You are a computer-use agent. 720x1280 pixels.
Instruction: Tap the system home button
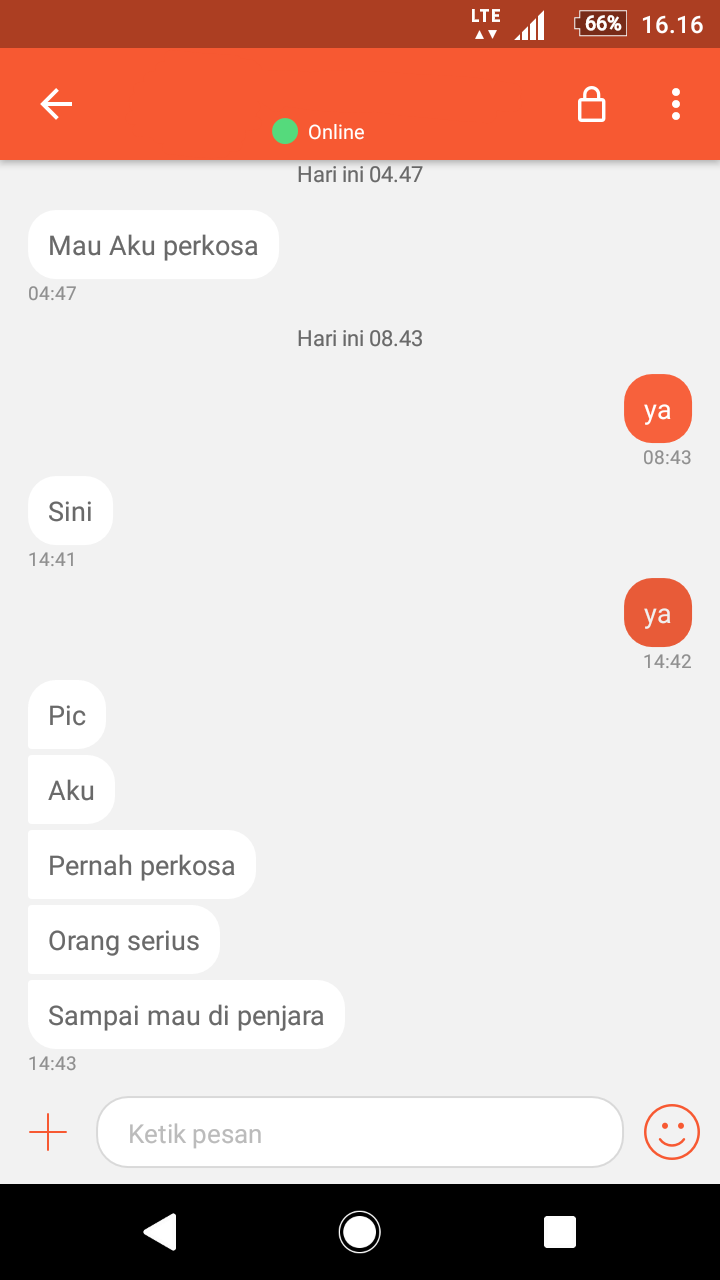tap(360, 1232)
